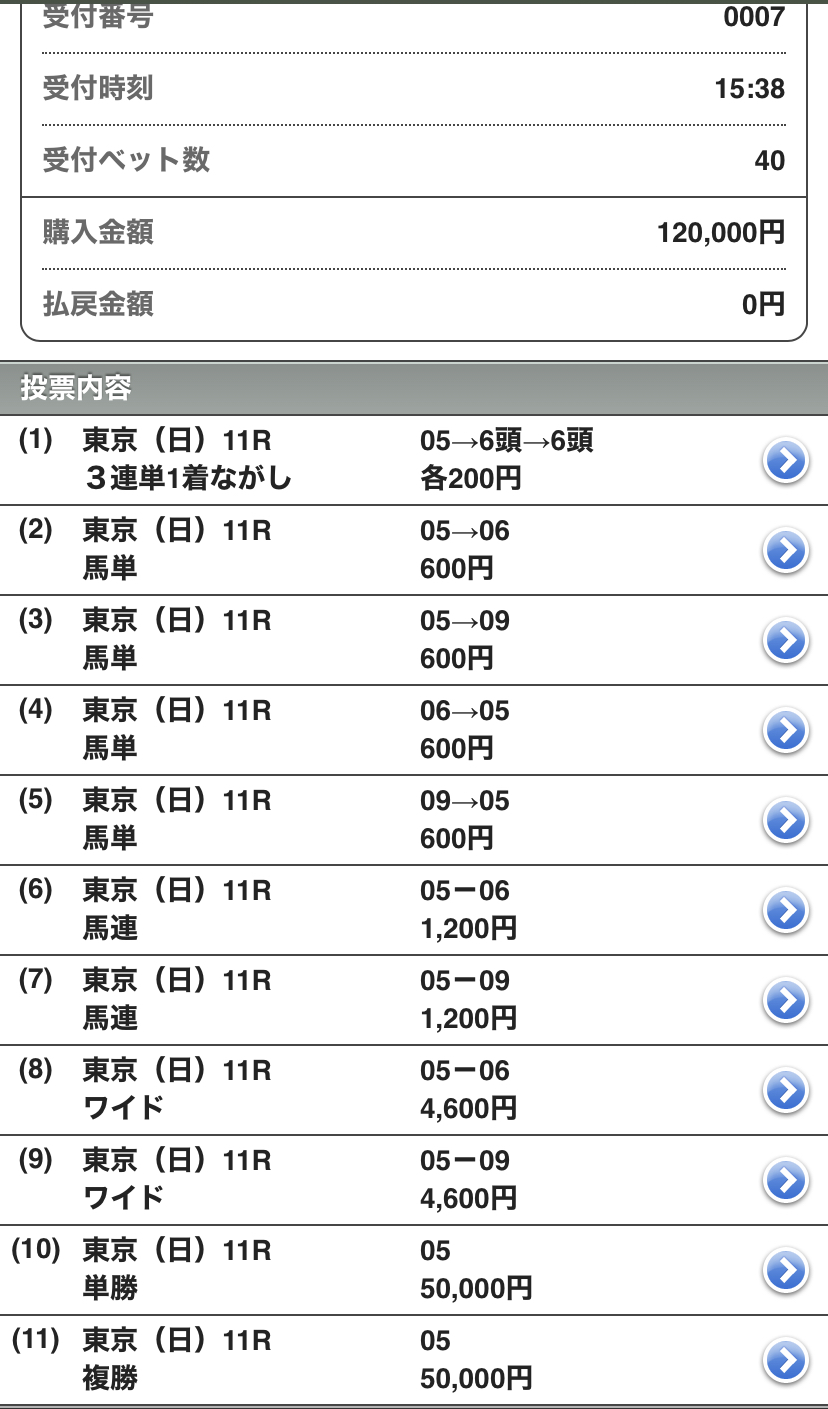Show bet (9) ワイド 05ー09
The height and width of the screenshot is (1409, 828).
[x=414, y=1180]
